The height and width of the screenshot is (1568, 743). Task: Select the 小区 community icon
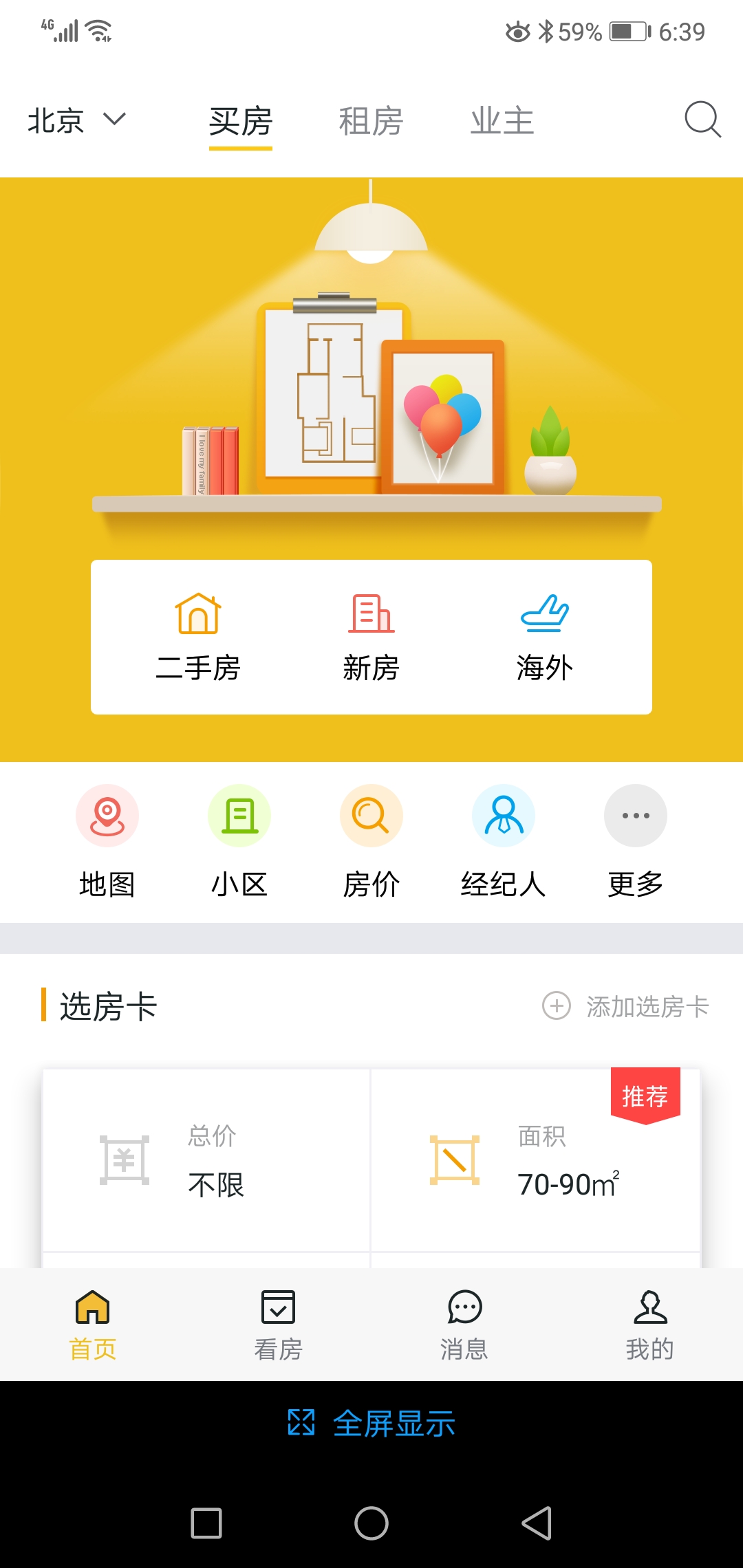[239, 815]
